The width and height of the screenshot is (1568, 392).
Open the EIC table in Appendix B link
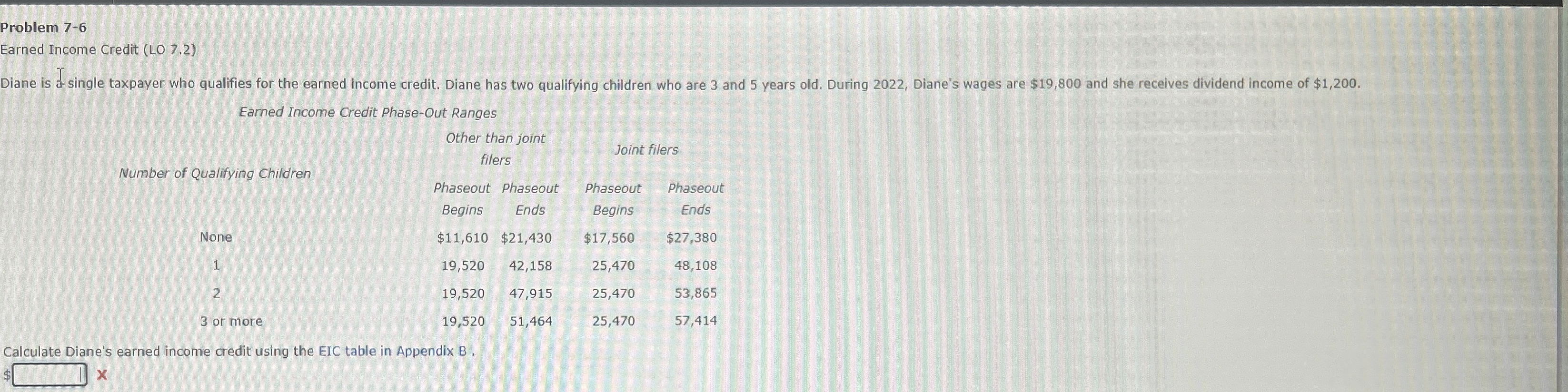click(x=393, y=351)
